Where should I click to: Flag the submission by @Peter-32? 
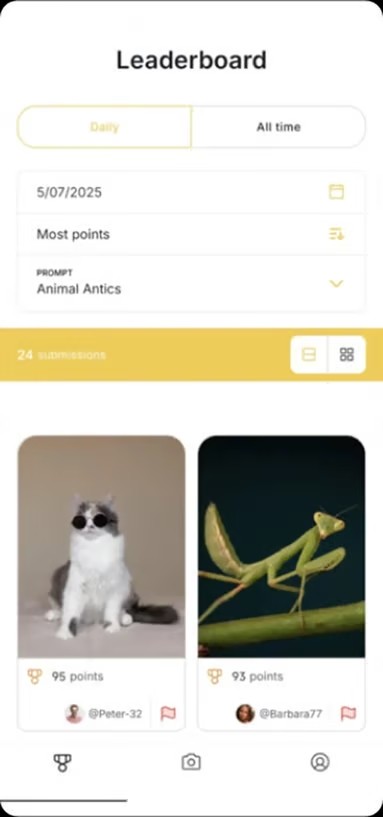coord(168,713)
